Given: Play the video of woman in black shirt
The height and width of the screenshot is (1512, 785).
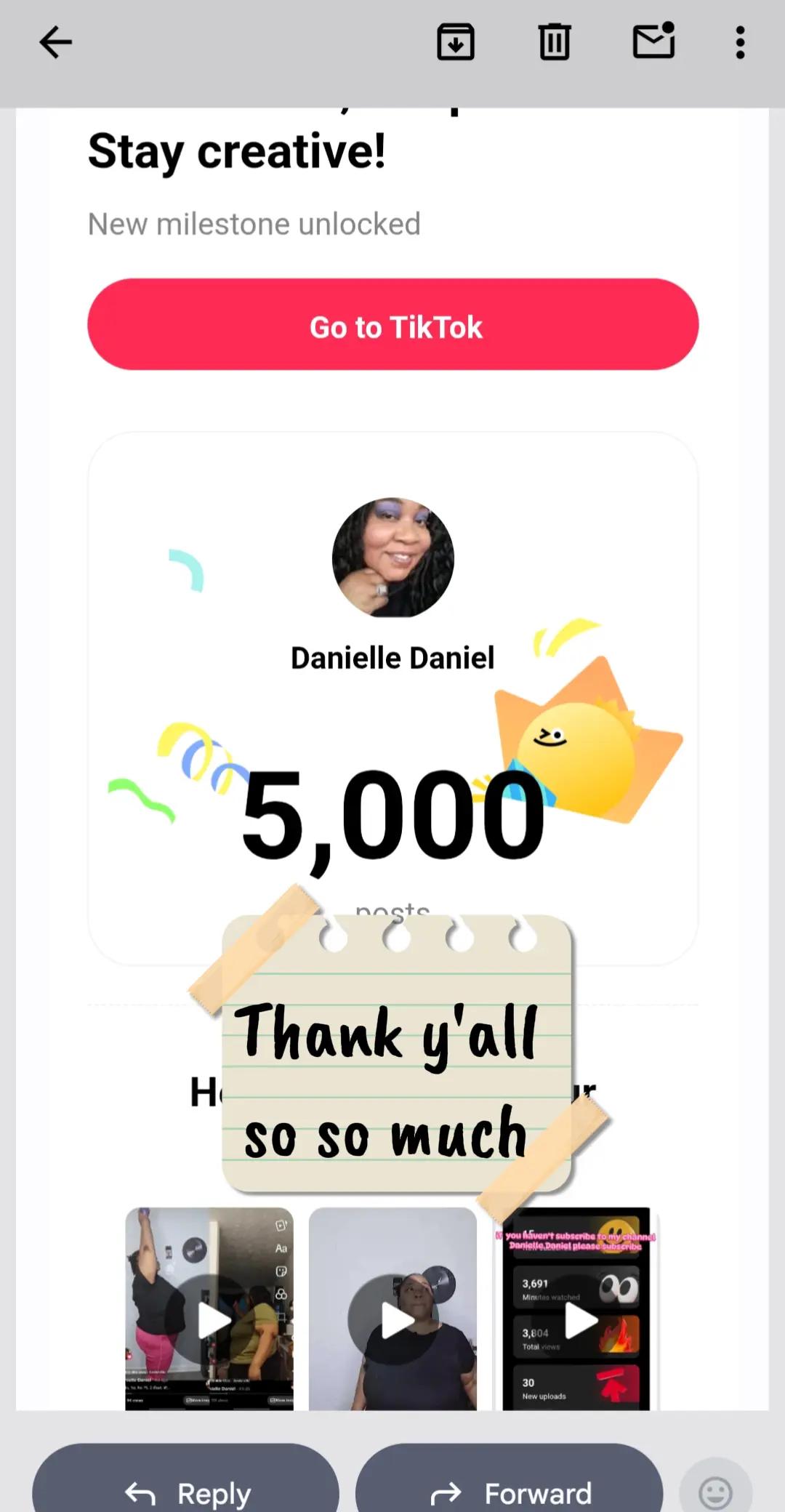Looking at the screenshot, I should [x=392, y=1308].
